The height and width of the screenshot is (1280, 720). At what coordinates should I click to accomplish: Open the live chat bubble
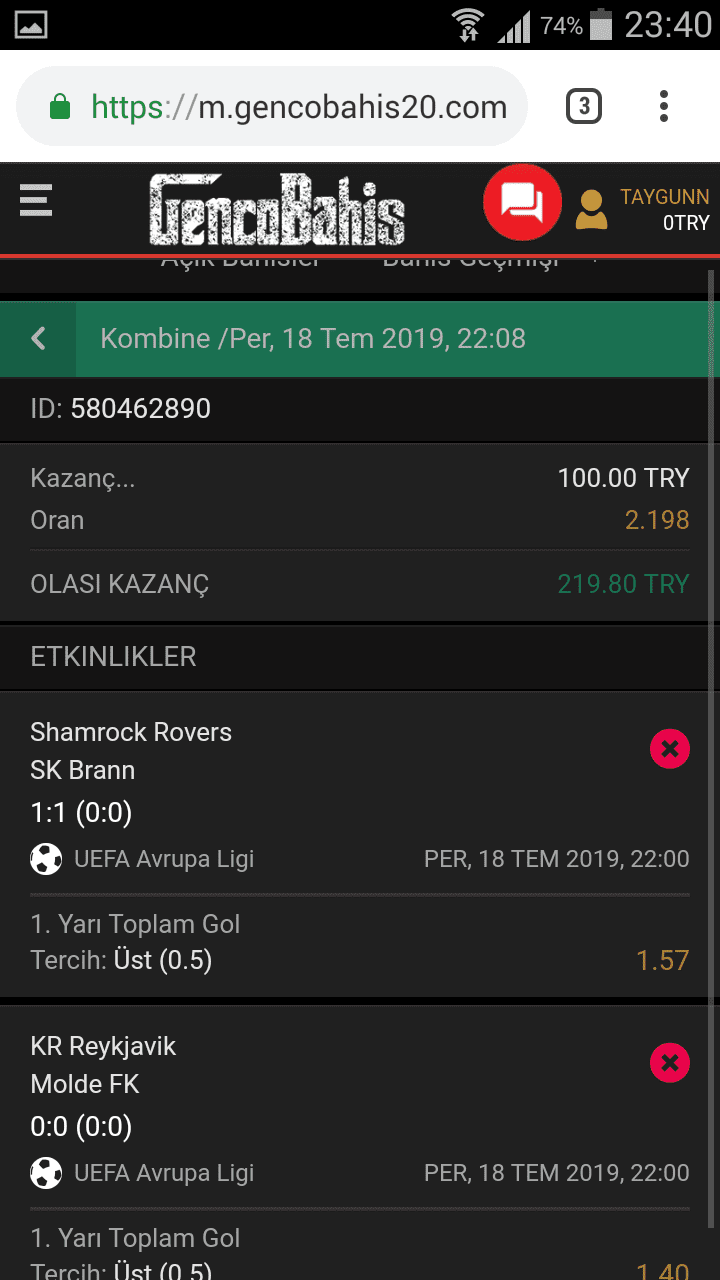522,202
